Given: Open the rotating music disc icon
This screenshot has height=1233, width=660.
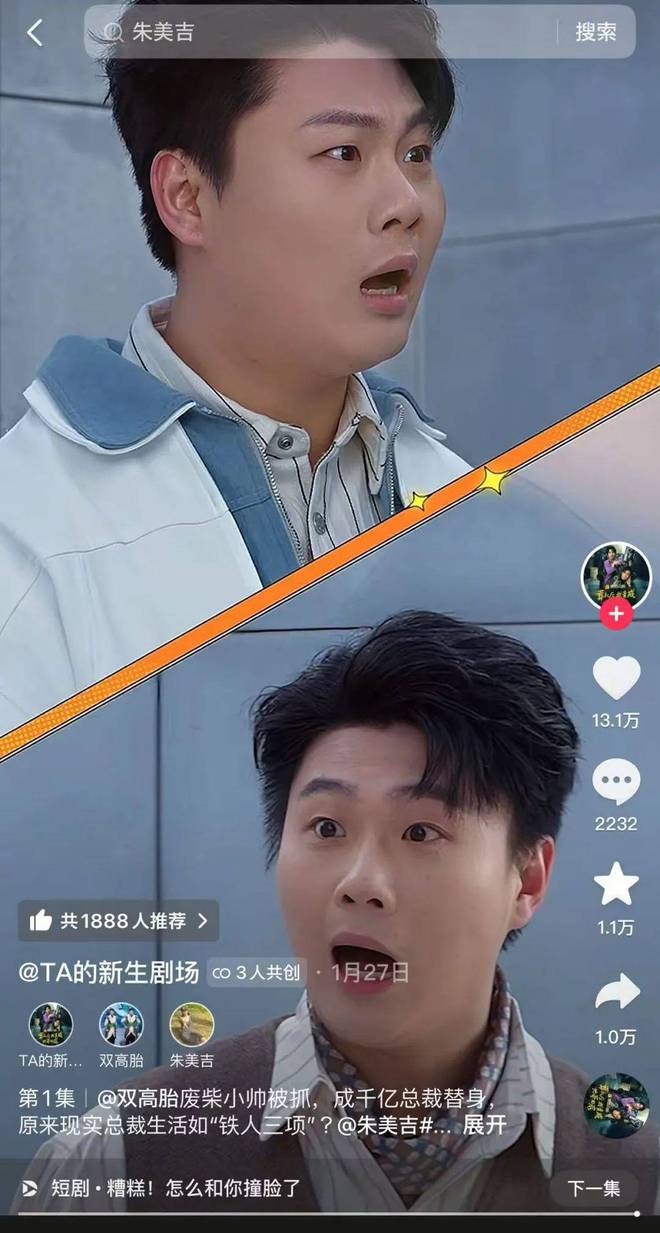Looking at the screenshot, I should (616, 1105).
